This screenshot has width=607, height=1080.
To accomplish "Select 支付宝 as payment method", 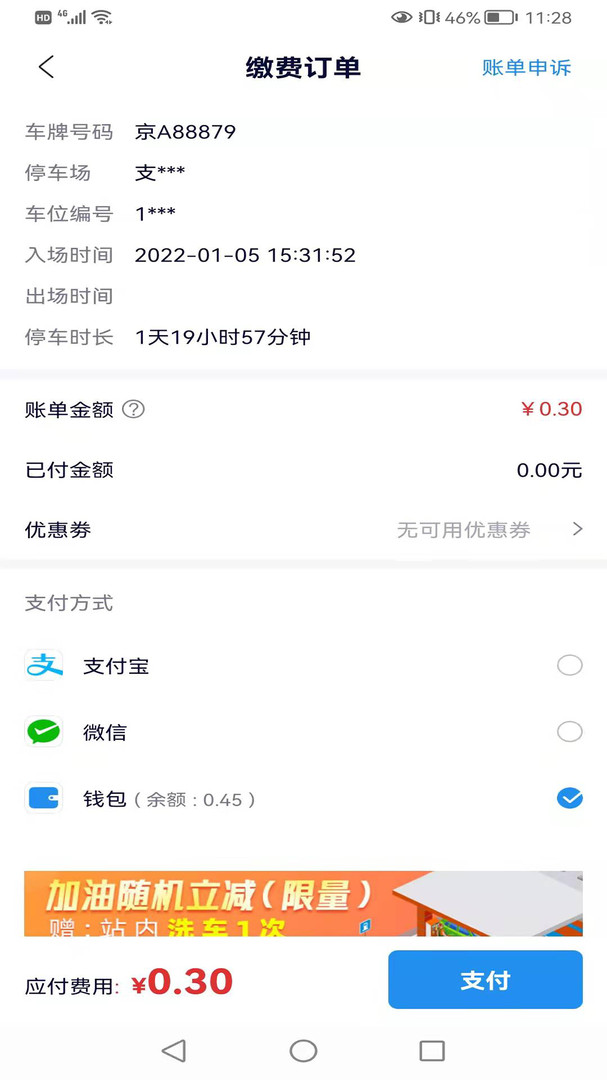I will pos(569,666).
